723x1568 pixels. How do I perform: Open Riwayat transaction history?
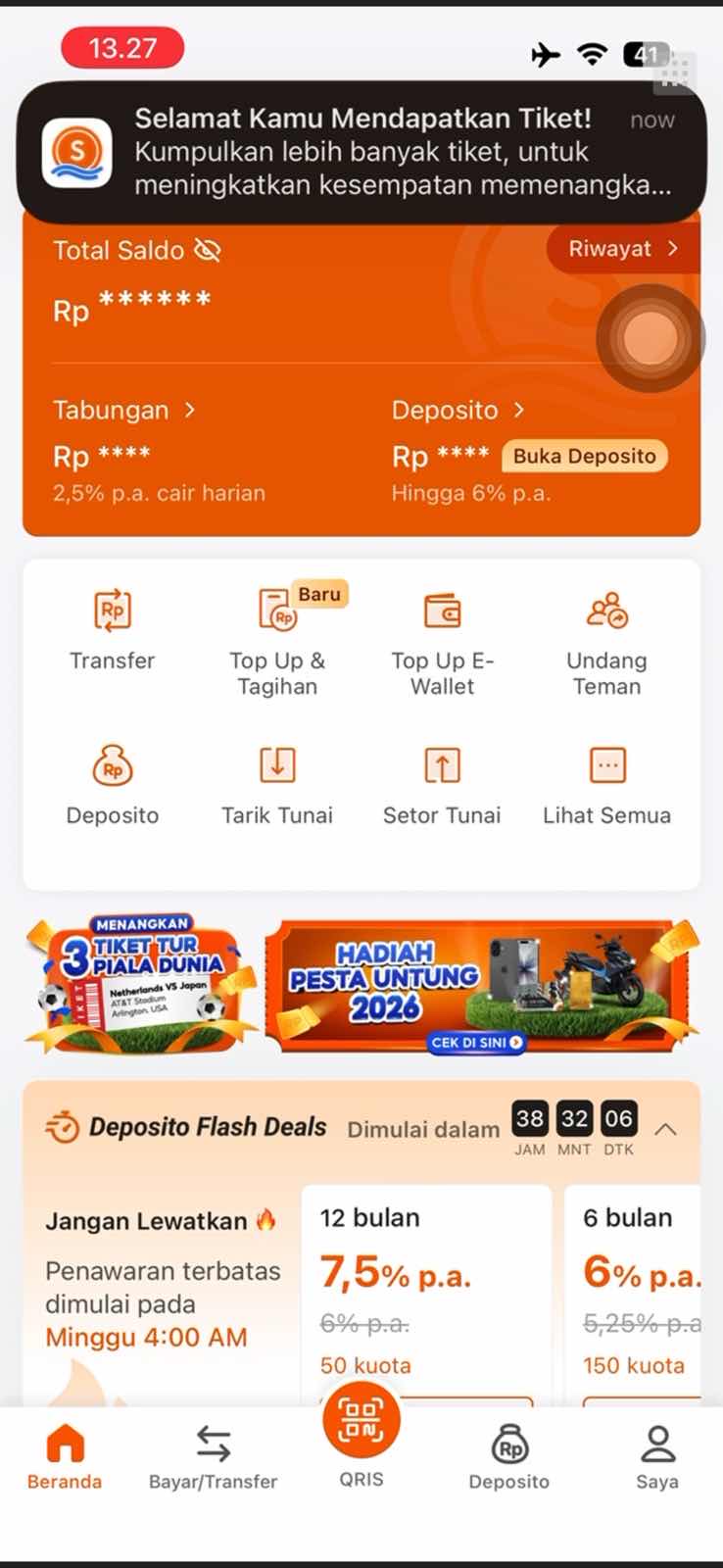[623, 249]
